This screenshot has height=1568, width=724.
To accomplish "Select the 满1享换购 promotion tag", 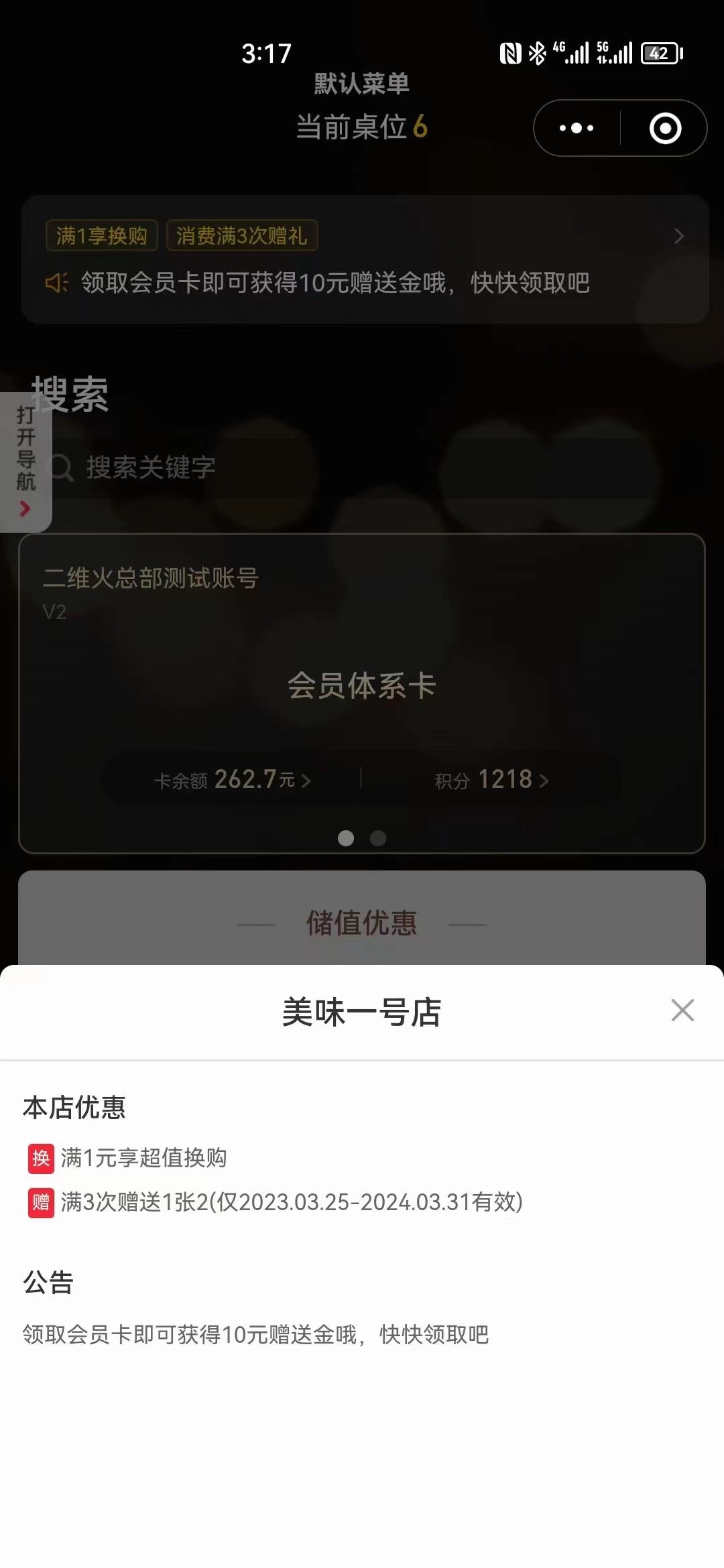I will coord(102,236).
